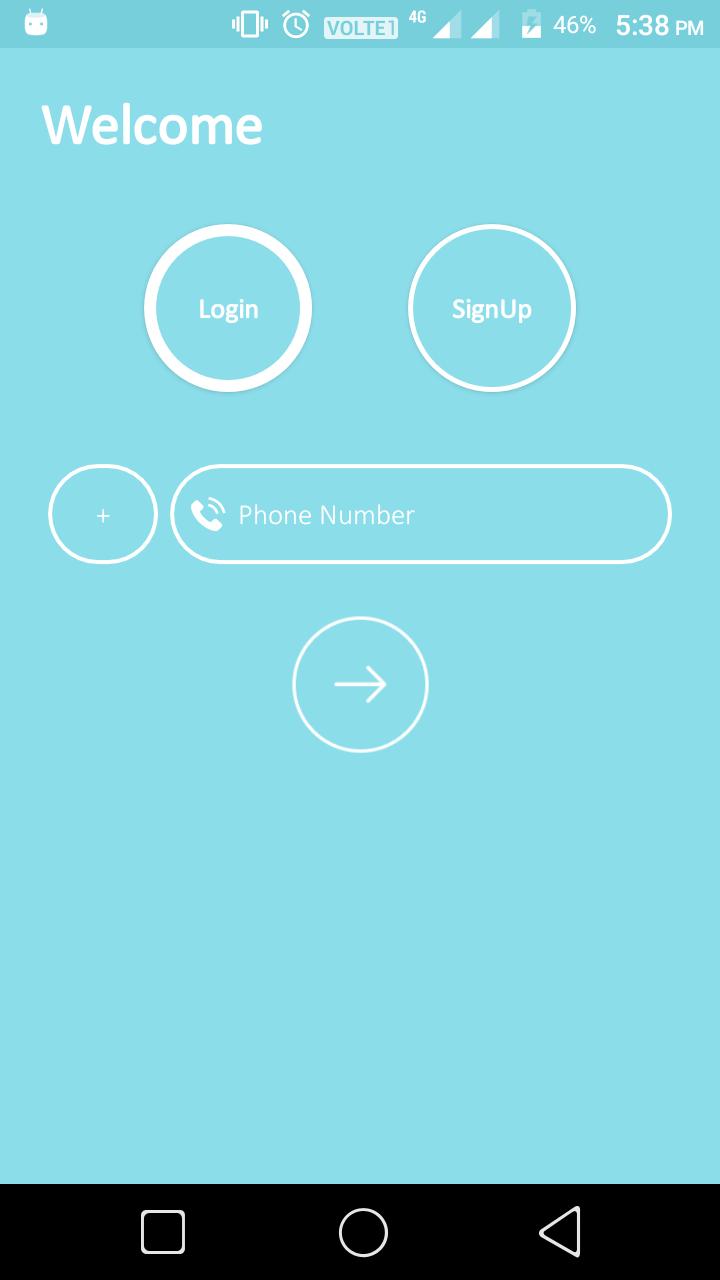Select the Login option
720x1280 pixels.
pos(228,308)
